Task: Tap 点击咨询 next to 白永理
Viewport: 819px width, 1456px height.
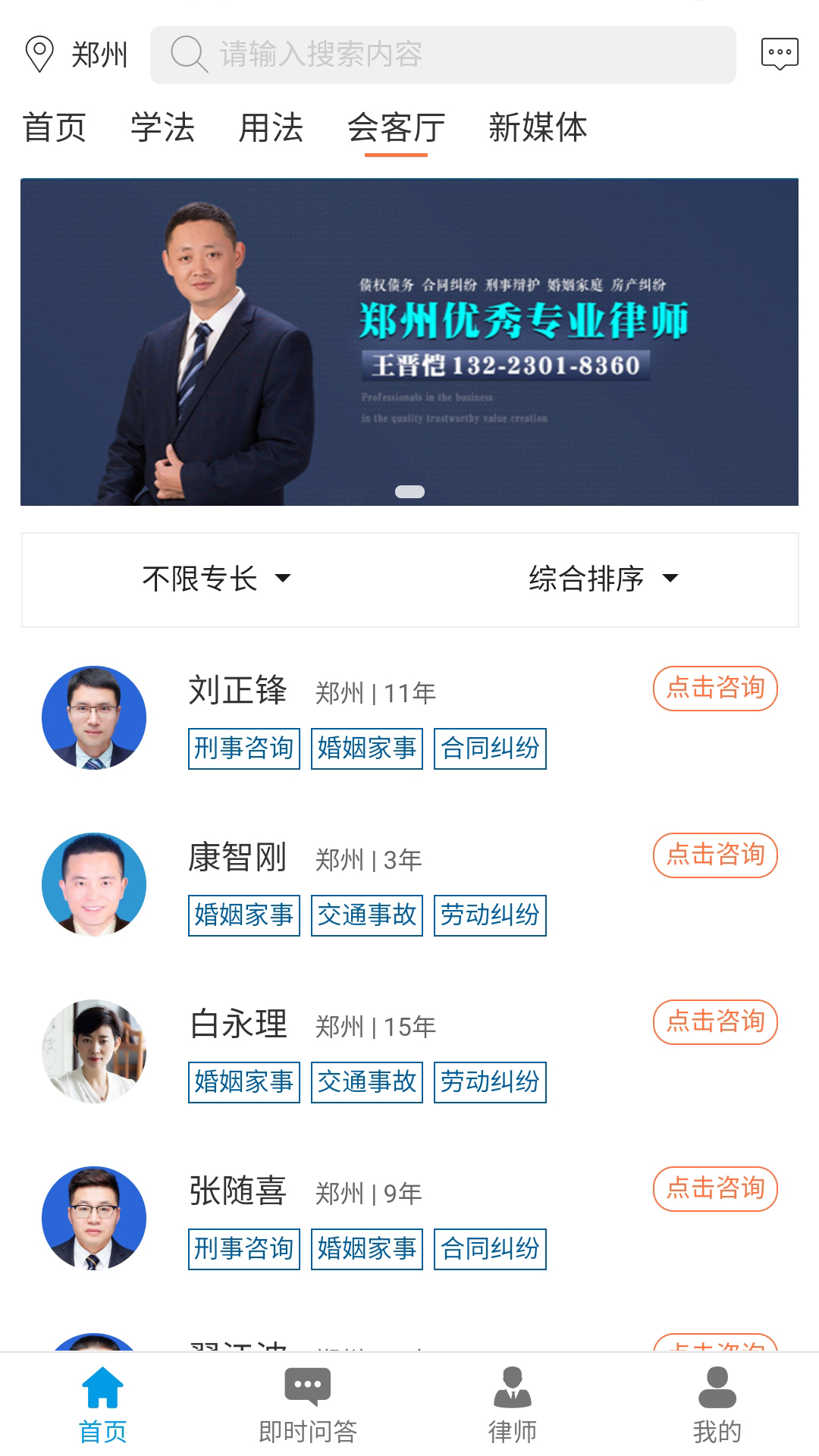Action: (x=714, y=1022)
